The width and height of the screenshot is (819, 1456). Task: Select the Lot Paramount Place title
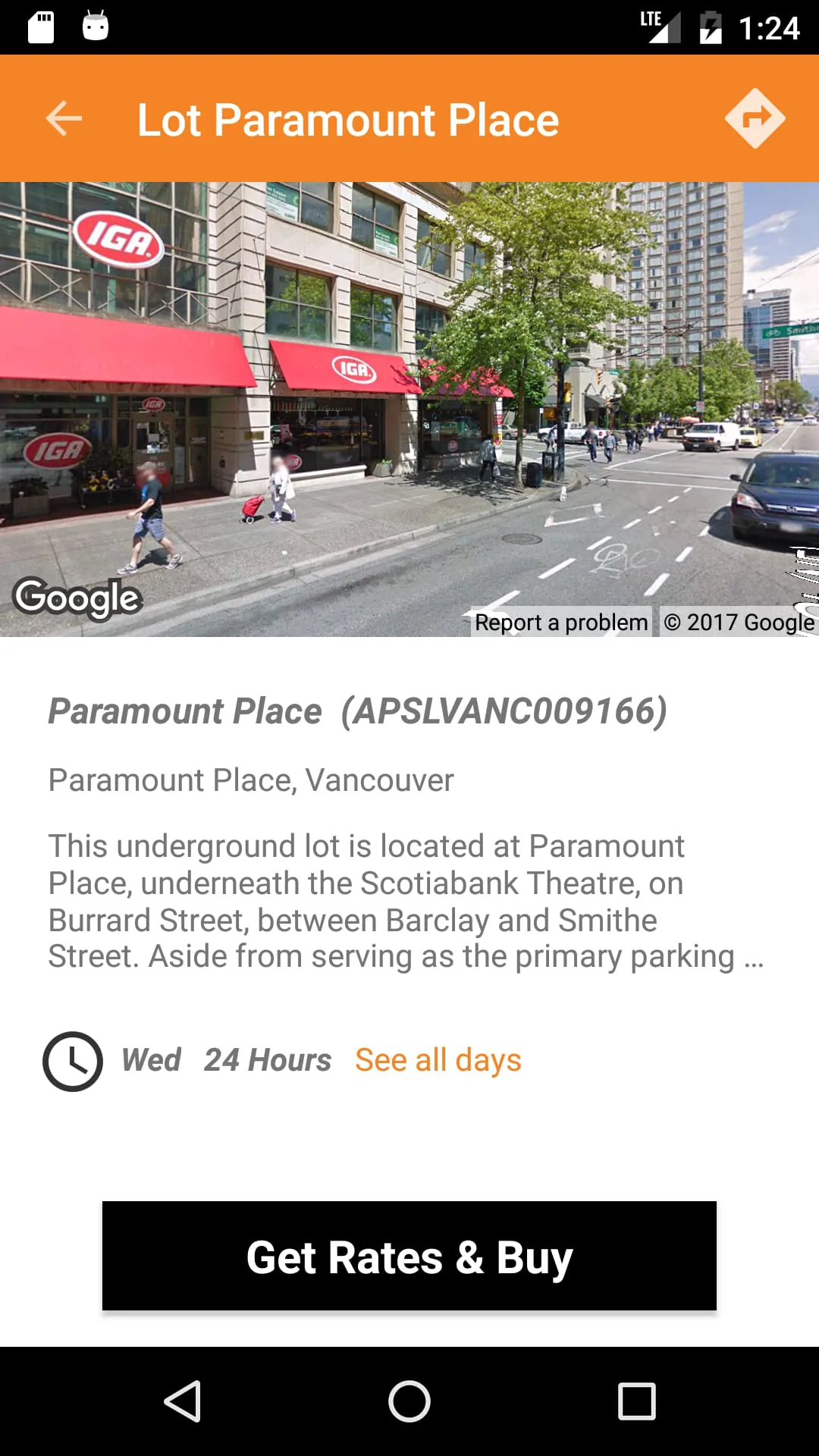click(x=347, y=118)
